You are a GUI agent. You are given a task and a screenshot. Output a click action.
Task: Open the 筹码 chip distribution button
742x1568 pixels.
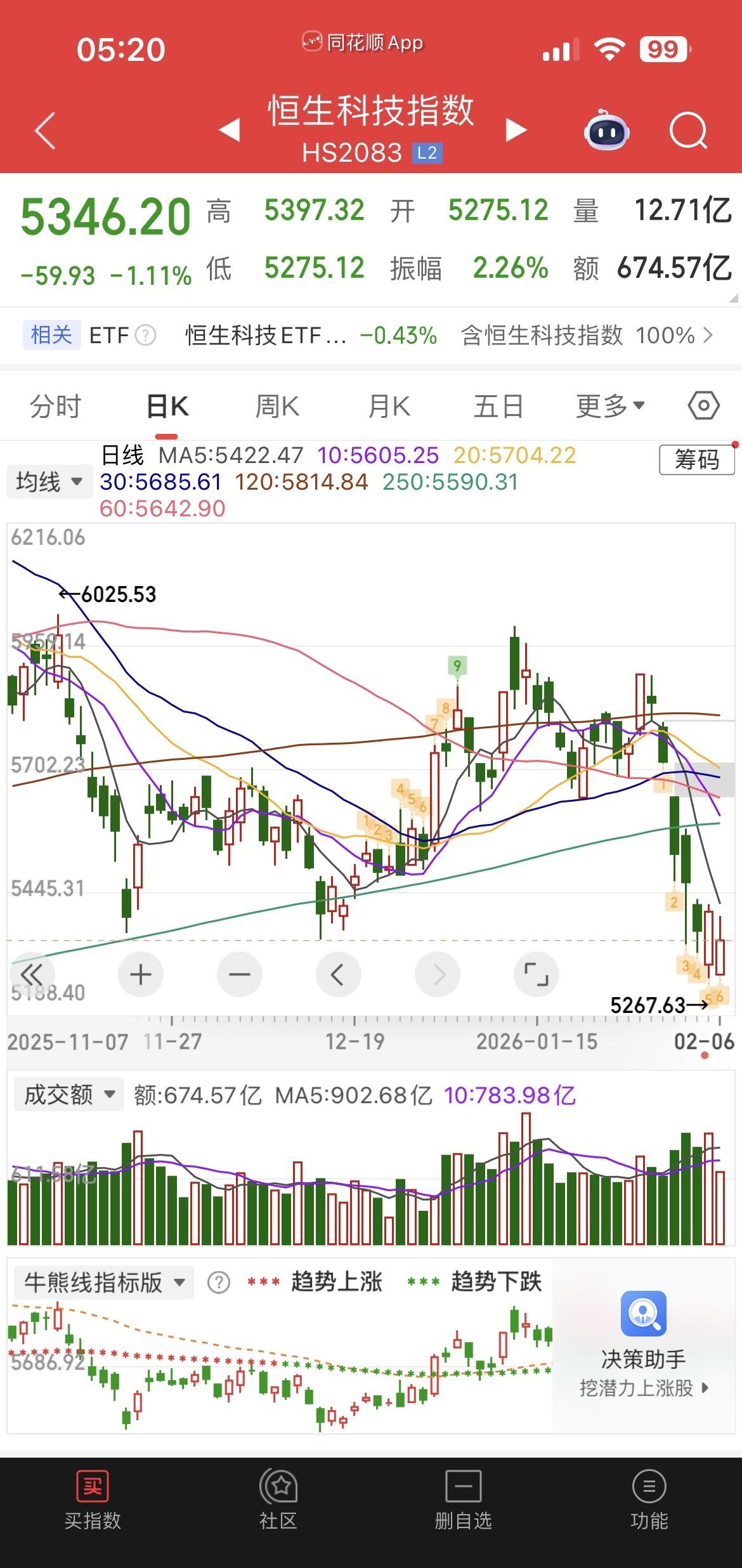click(696, 460)
